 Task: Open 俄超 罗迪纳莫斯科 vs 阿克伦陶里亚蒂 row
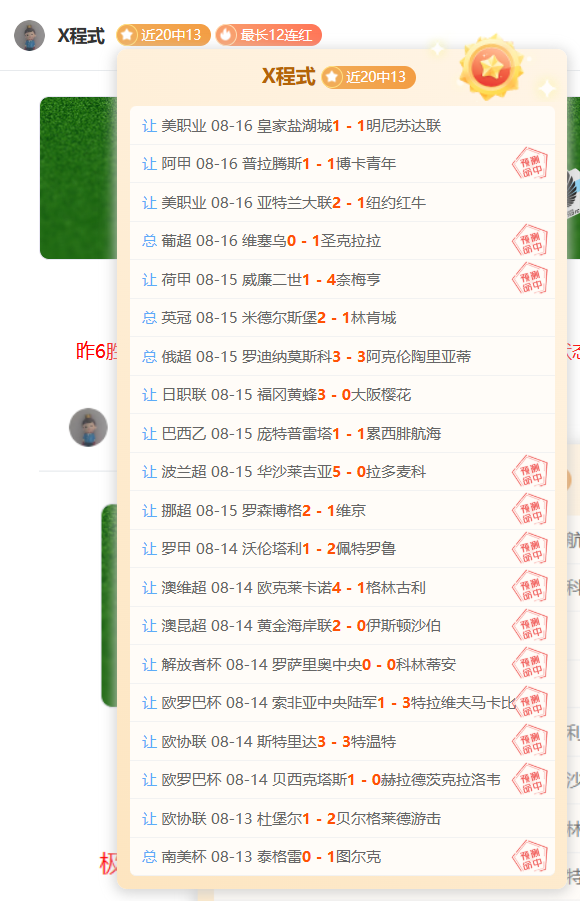coord(342,356)
